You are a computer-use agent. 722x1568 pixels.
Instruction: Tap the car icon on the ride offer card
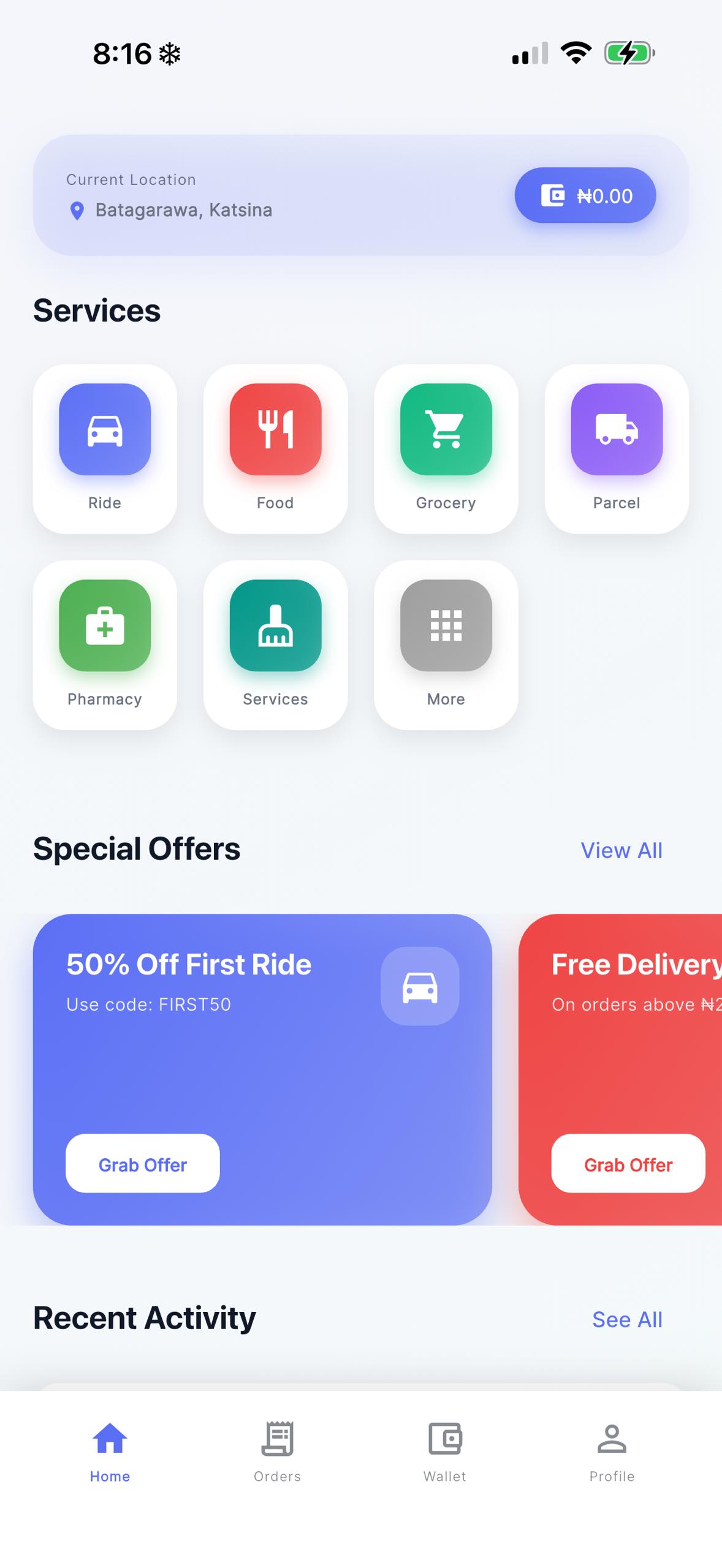420,986
